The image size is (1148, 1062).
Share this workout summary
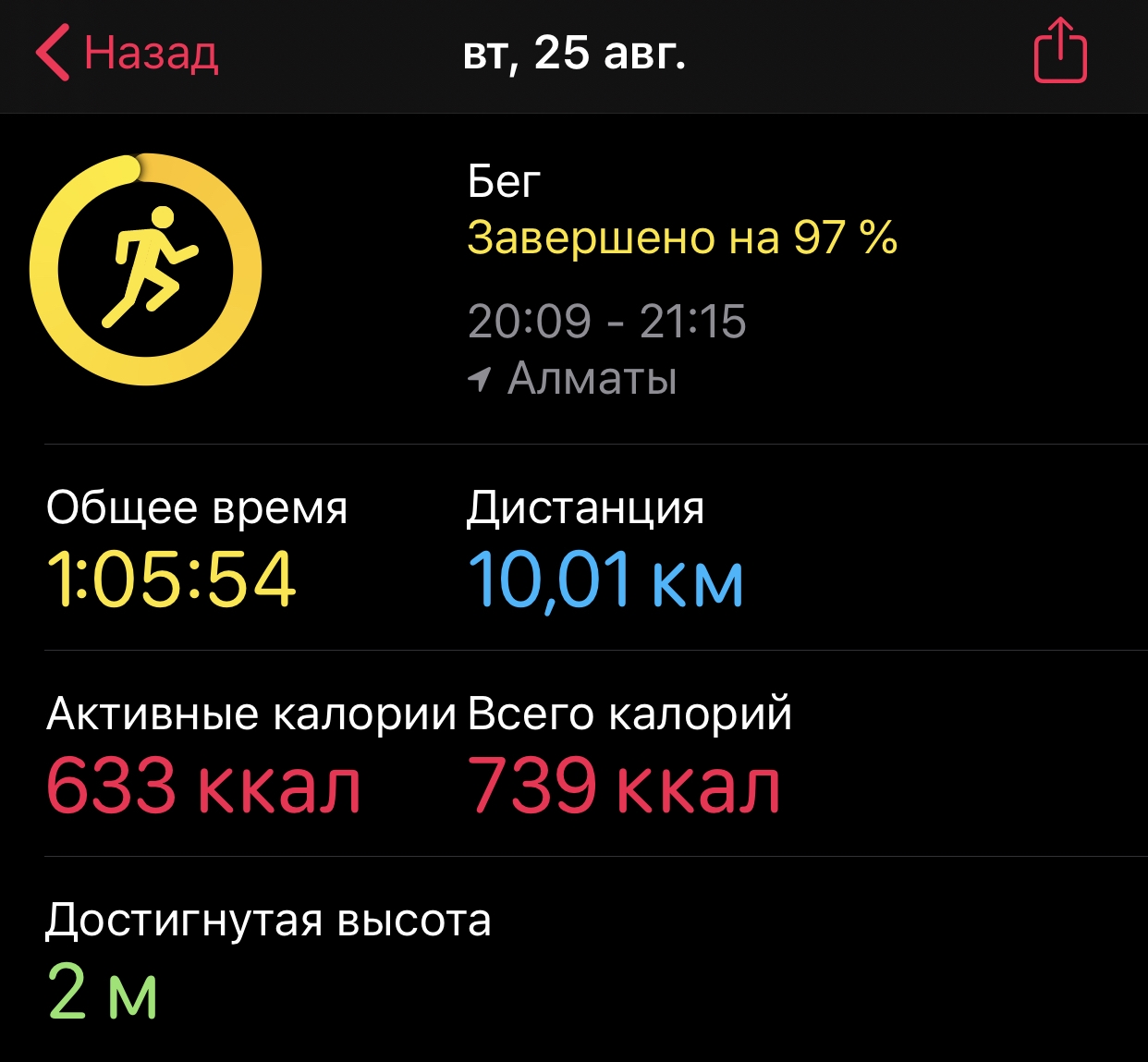[x=1059, y=52]
